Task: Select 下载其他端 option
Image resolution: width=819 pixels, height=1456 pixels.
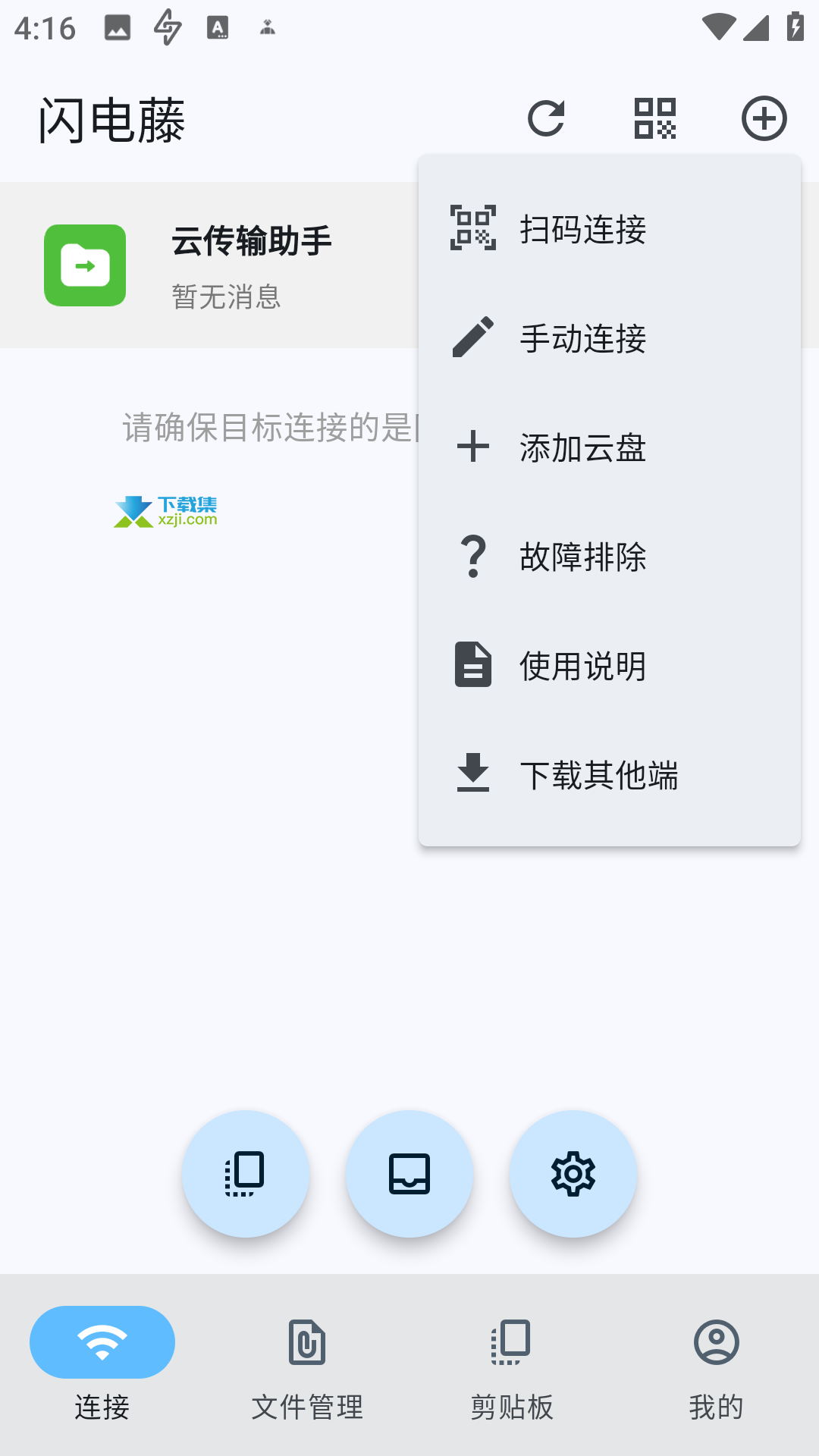Action: tap(610, 774)
